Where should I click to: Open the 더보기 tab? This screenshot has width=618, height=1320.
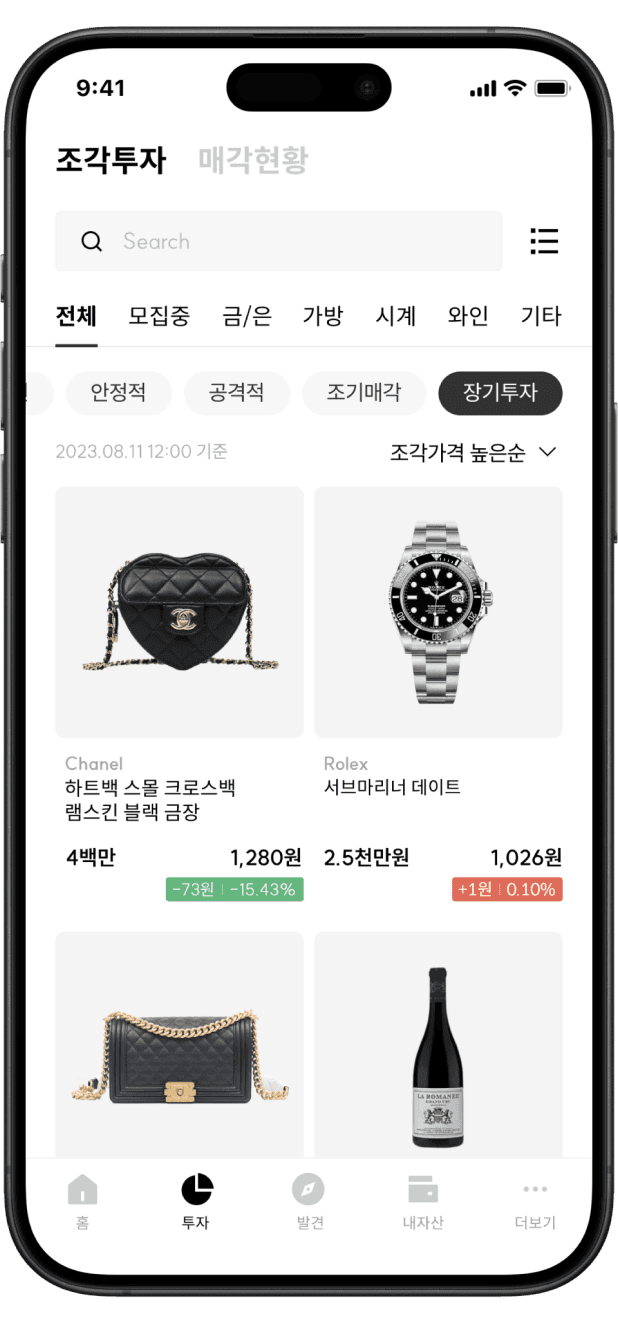[535, 1201]
